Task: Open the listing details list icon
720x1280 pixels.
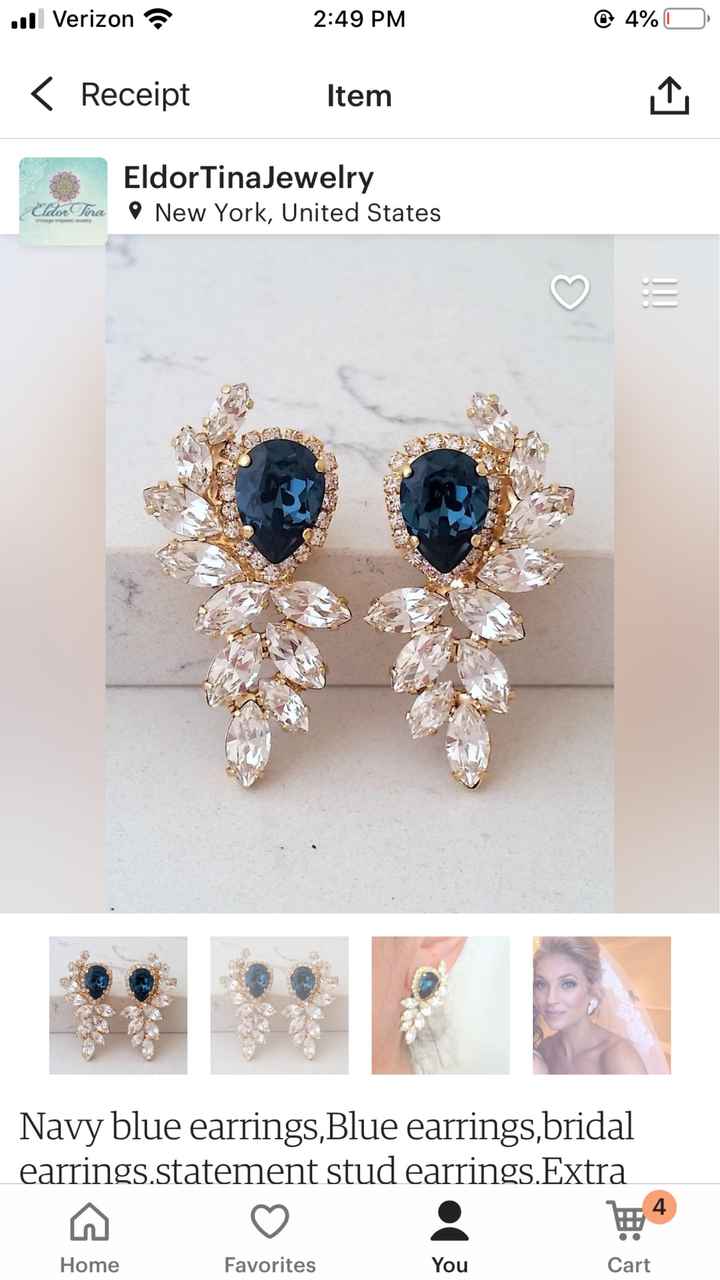Action: click(x=659, y=292)
